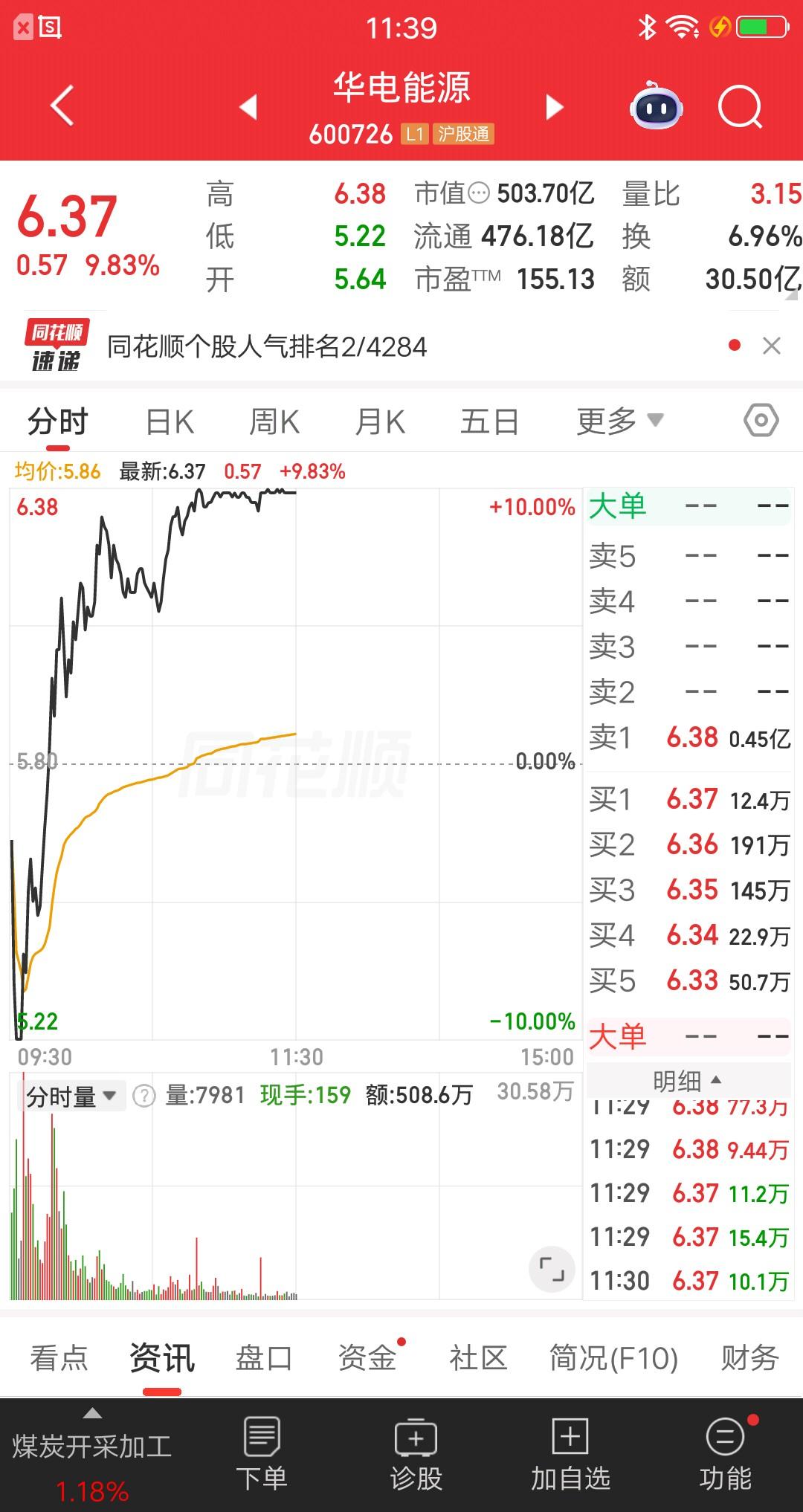Open chart settings gear icon
The height and width of the screenshot is (1512, 803).
point(761,420)
